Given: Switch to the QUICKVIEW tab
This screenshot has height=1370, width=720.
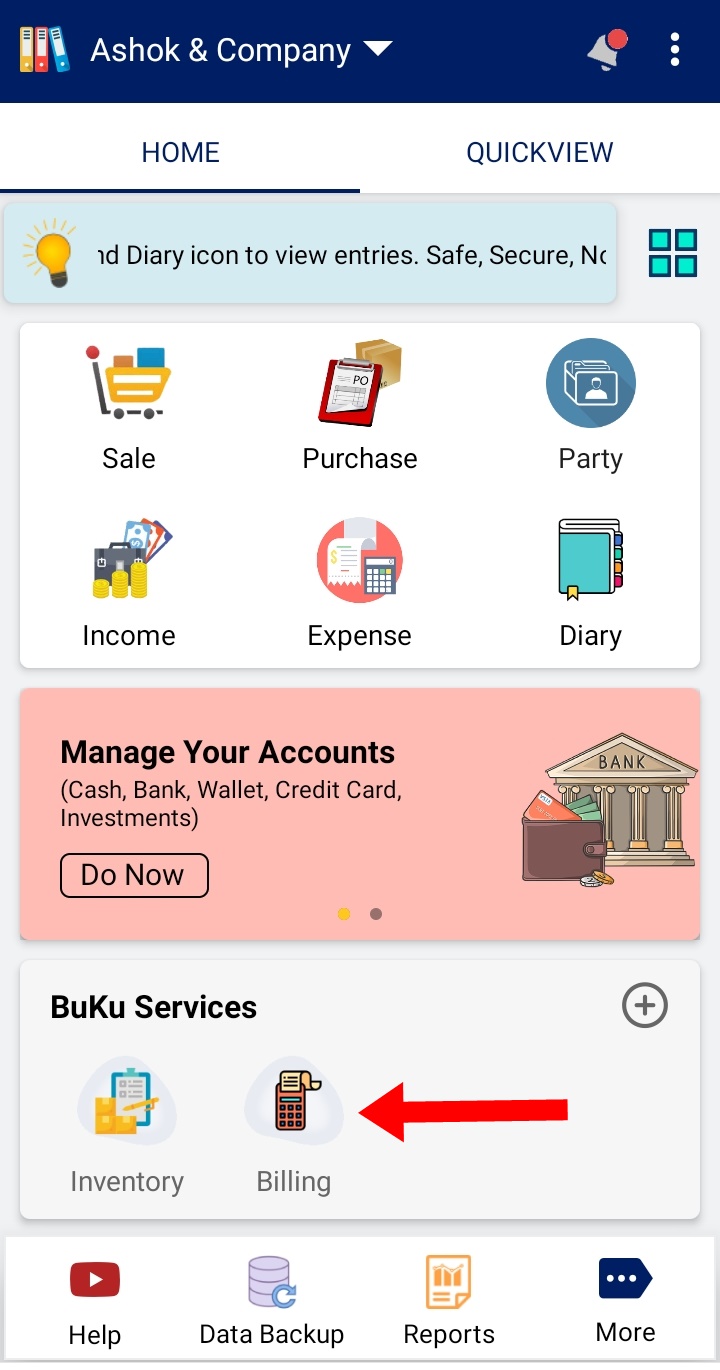Looking at the screenshot, I should coord(540,153).
